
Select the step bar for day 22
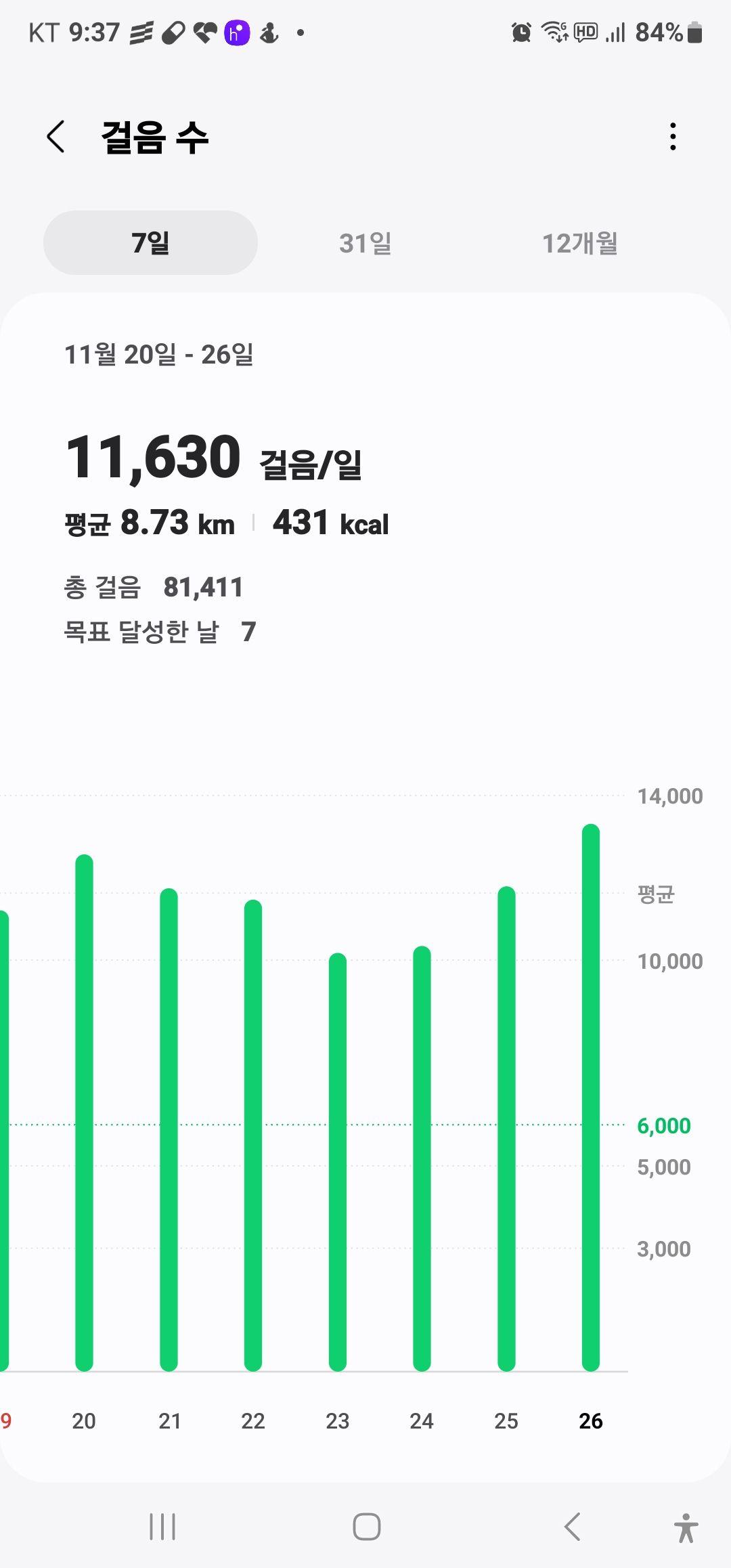[x=253, y=1135]
